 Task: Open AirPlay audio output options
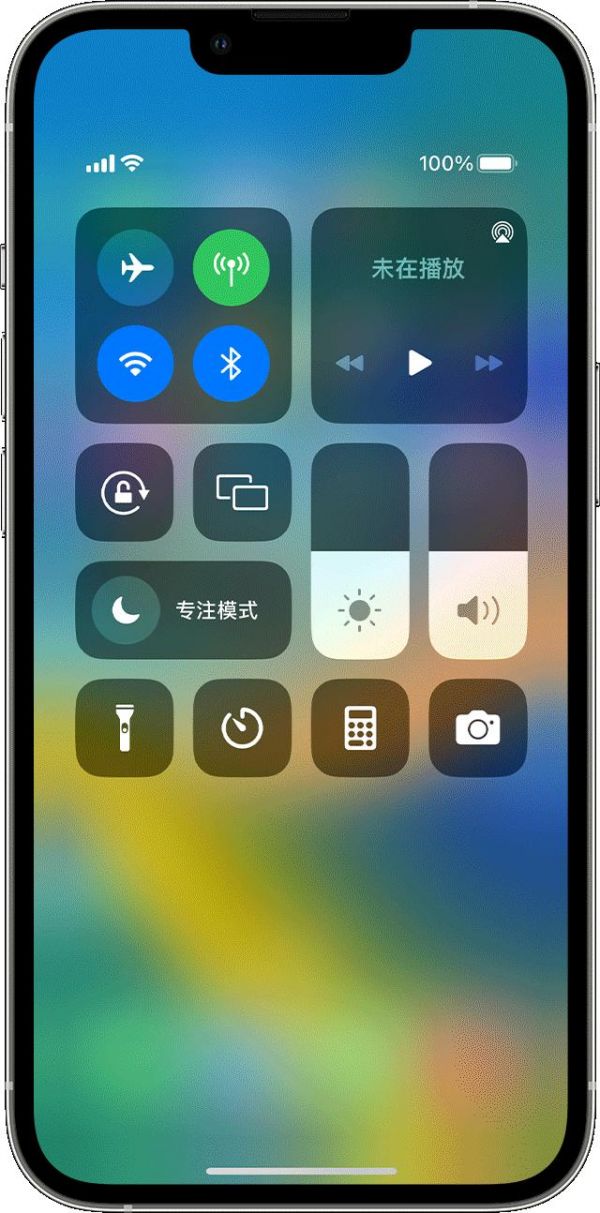click(501, 233)
